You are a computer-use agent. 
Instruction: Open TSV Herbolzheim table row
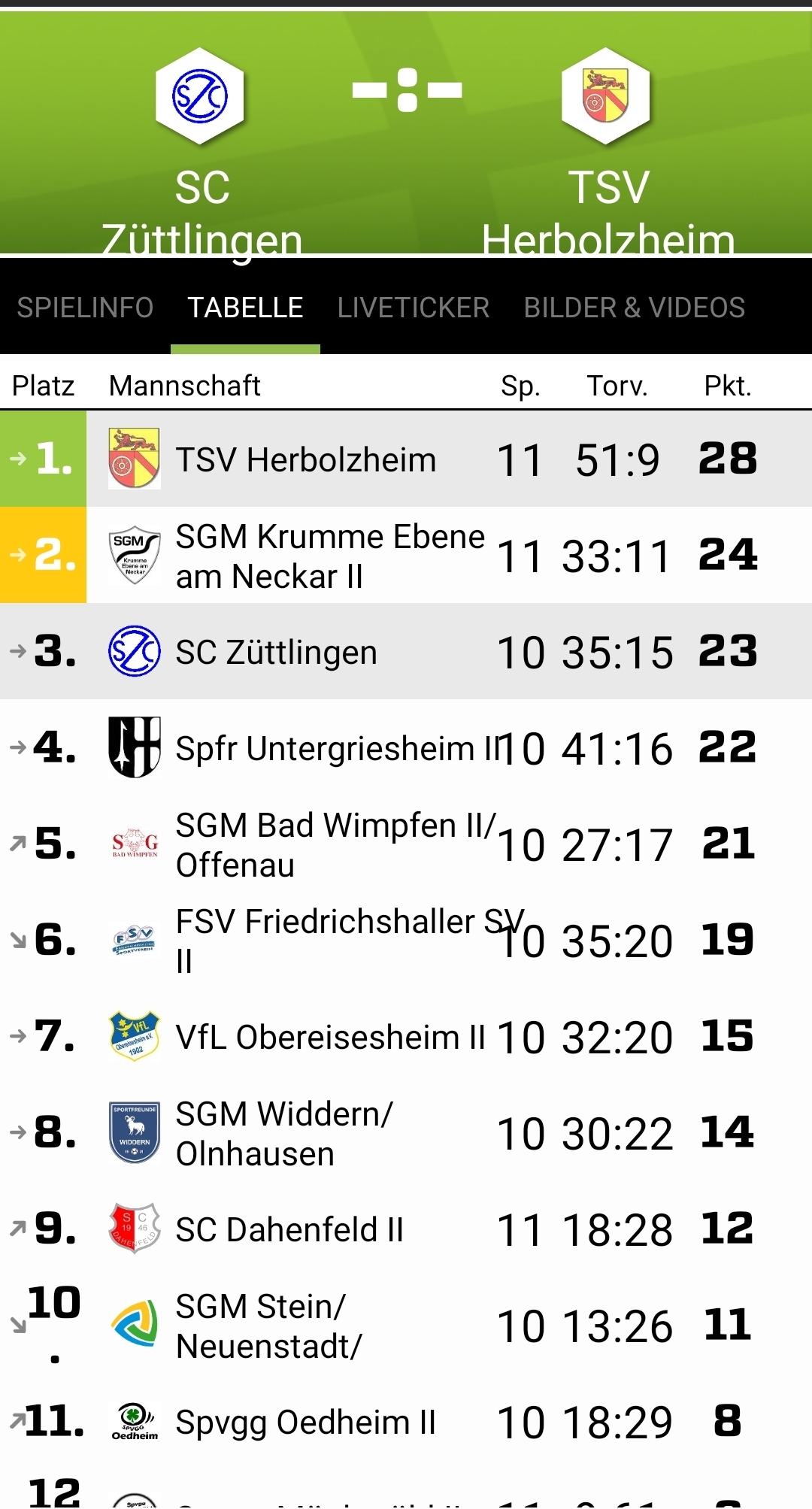point(406,459)
